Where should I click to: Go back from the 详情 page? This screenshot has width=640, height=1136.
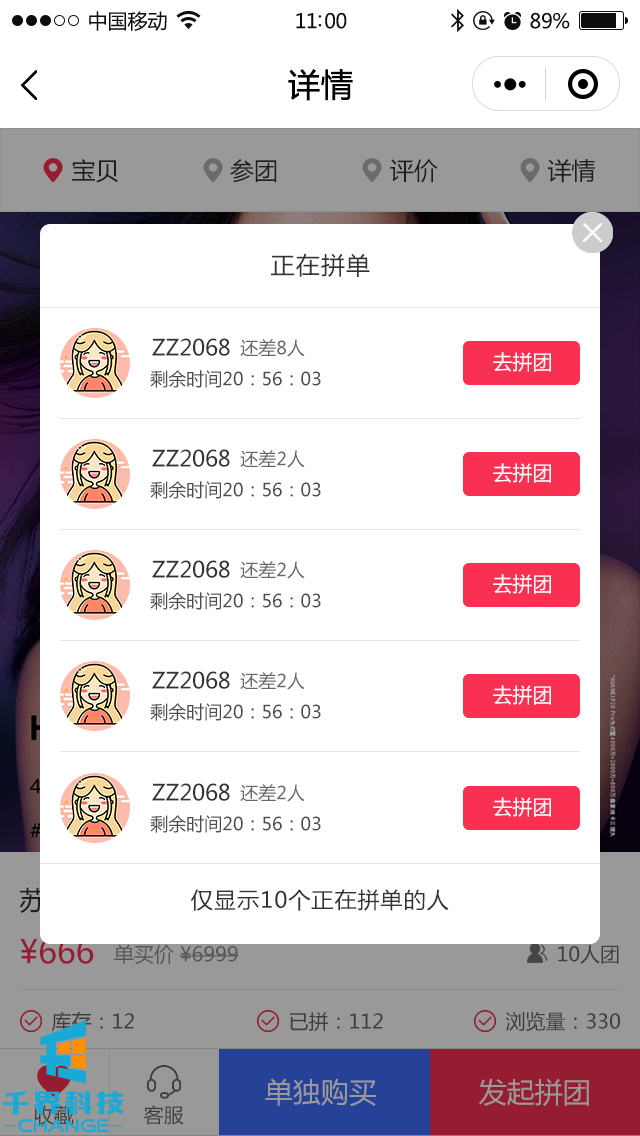coord(30,85)
